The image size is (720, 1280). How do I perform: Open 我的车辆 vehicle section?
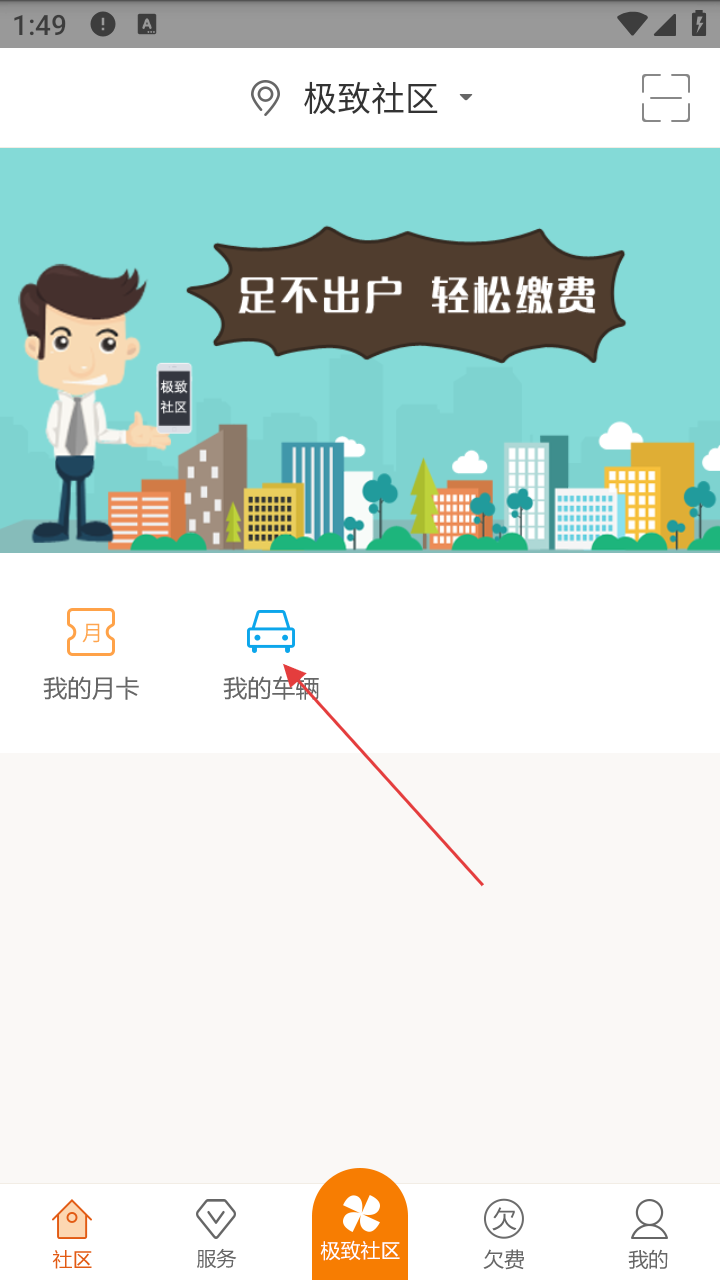(x=271, y=653)
